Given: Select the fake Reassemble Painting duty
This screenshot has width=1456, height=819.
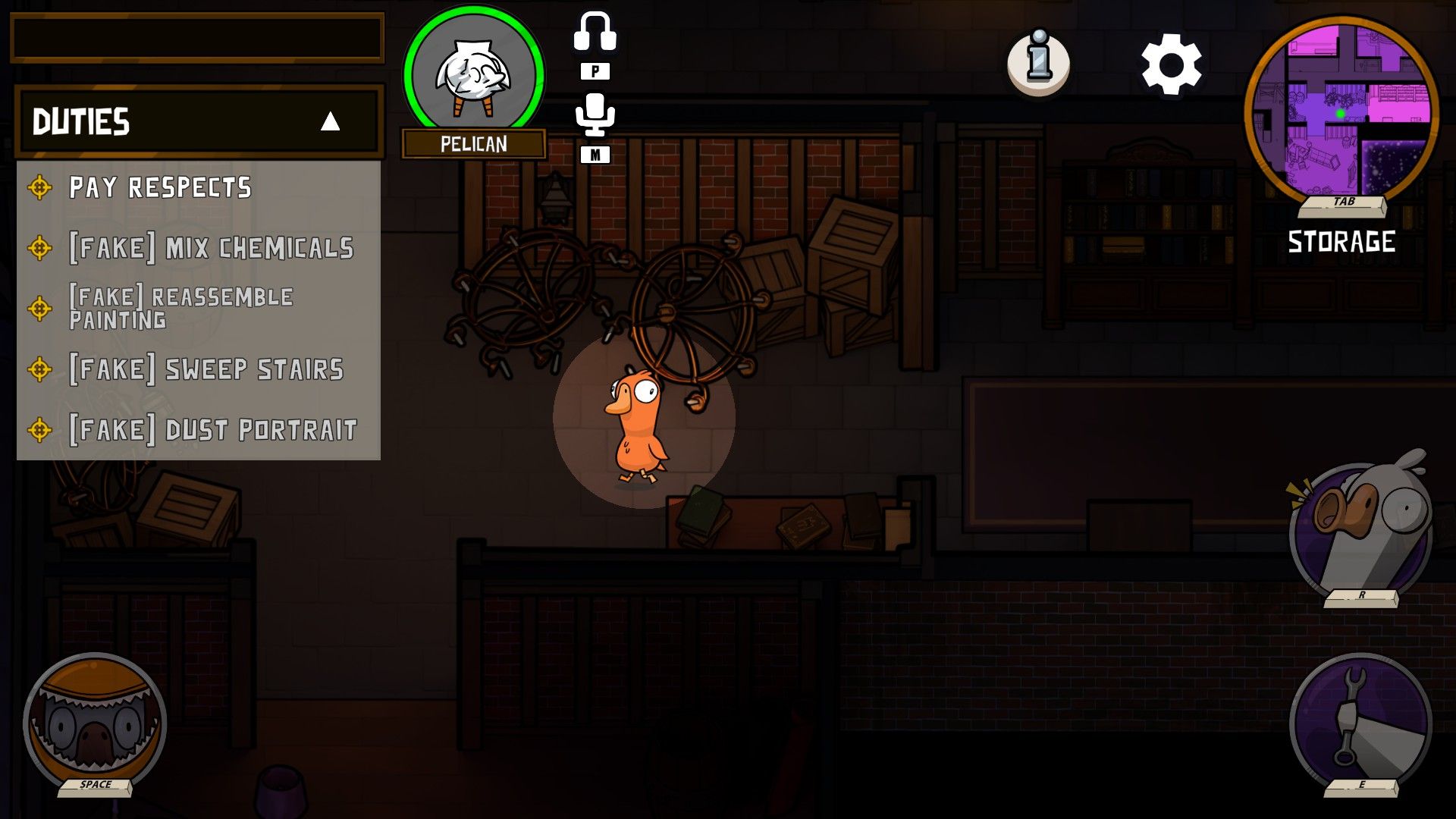Looking at the screenshot, I should pyautogui.click(x=180, y=308).
